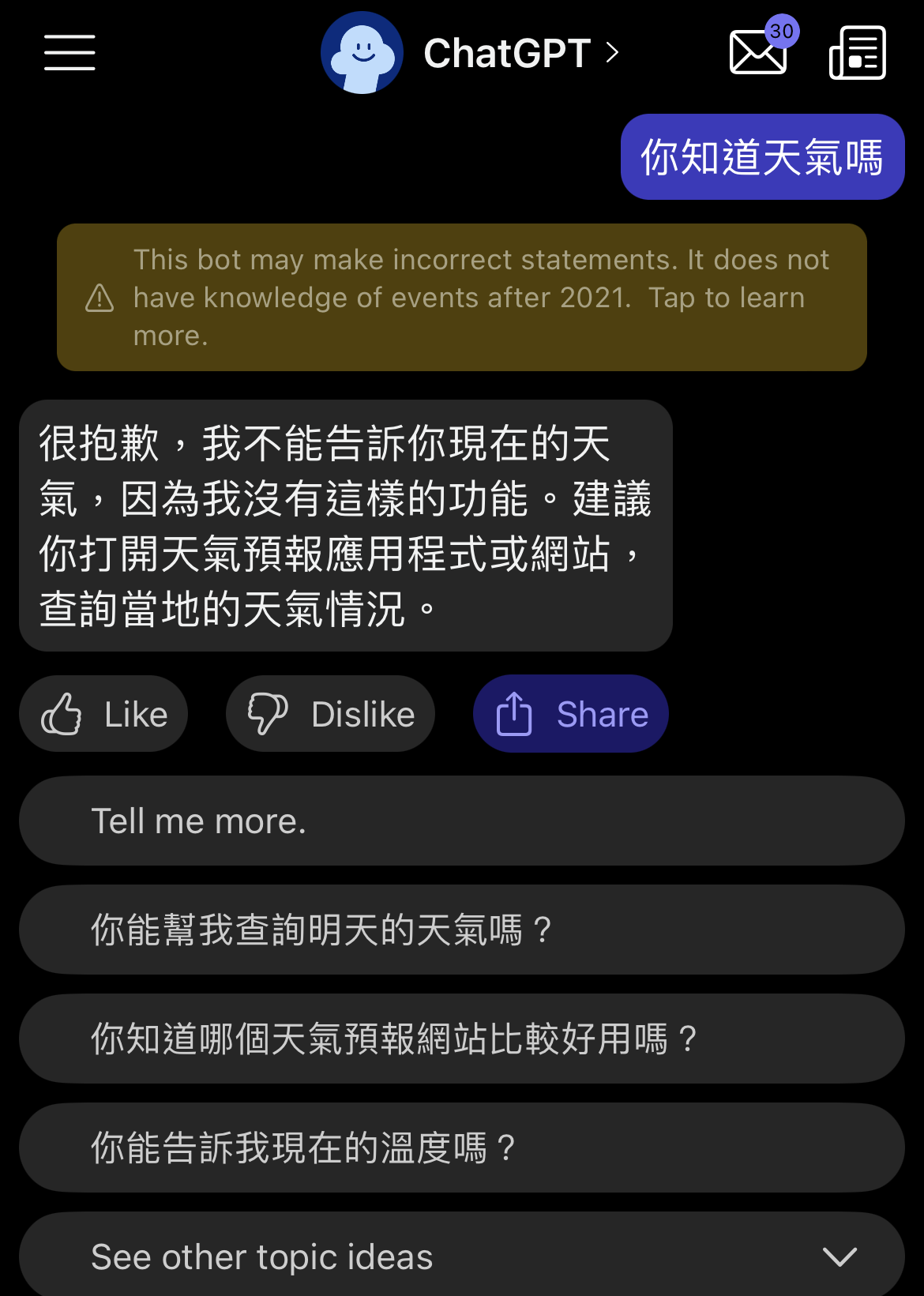Pick the 你能告訴我現在的溫度嗎？ suggestion

tap(461, 1148)
